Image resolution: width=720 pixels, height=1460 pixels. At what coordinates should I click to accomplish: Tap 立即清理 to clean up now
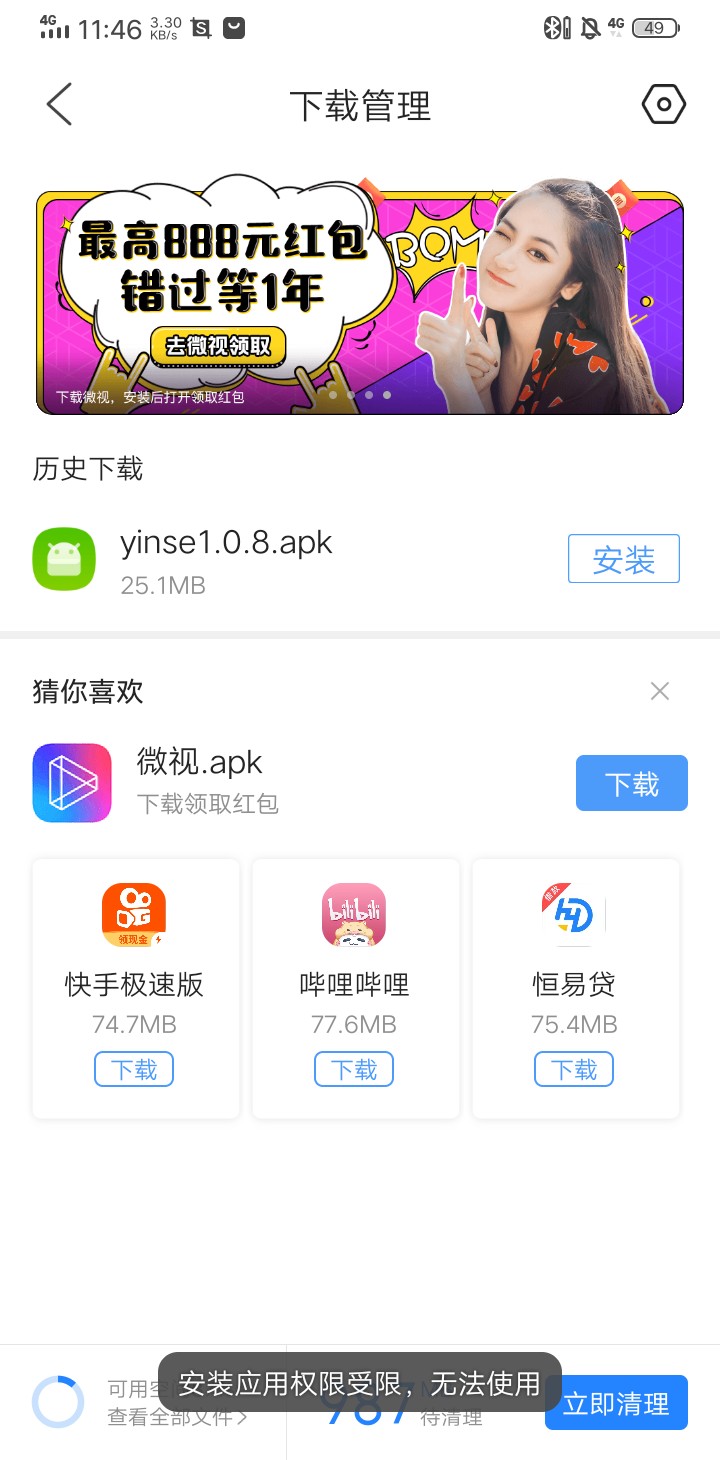(x=616, y=1403)
